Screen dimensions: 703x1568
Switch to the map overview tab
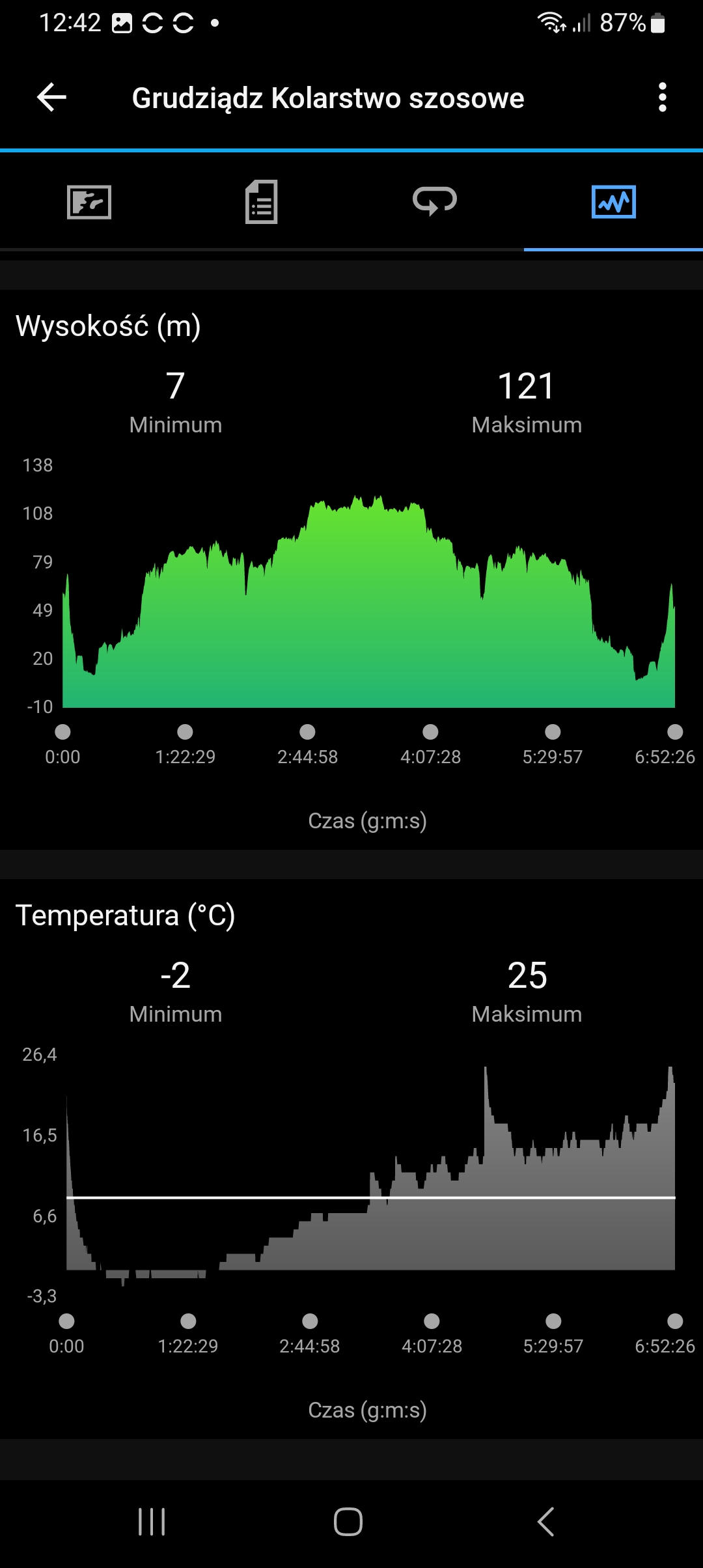pyautogui.click(x=89, y=202)
